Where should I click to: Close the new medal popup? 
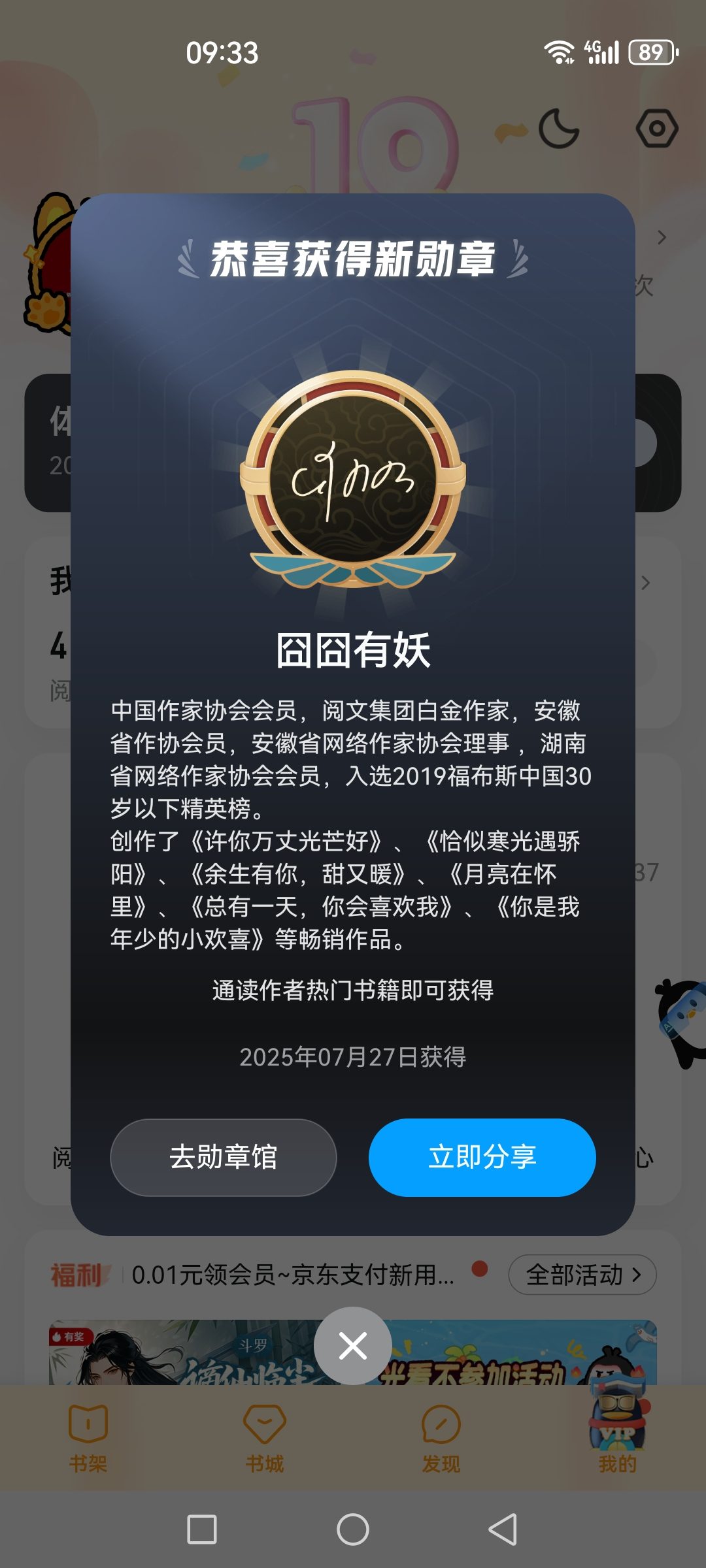353,1345
